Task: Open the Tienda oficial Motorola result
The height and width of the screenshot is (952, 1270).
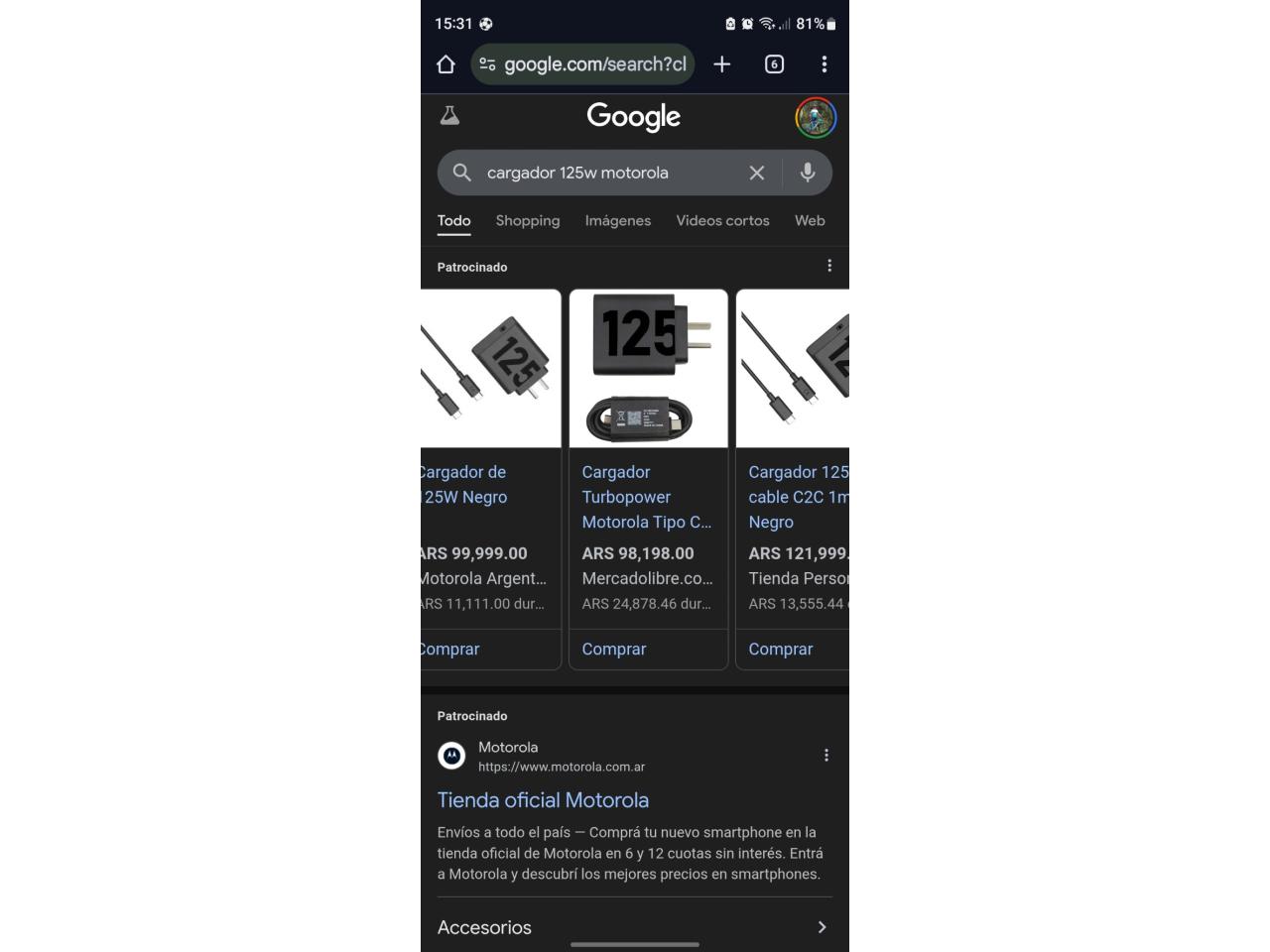Action: pos(543,800)
